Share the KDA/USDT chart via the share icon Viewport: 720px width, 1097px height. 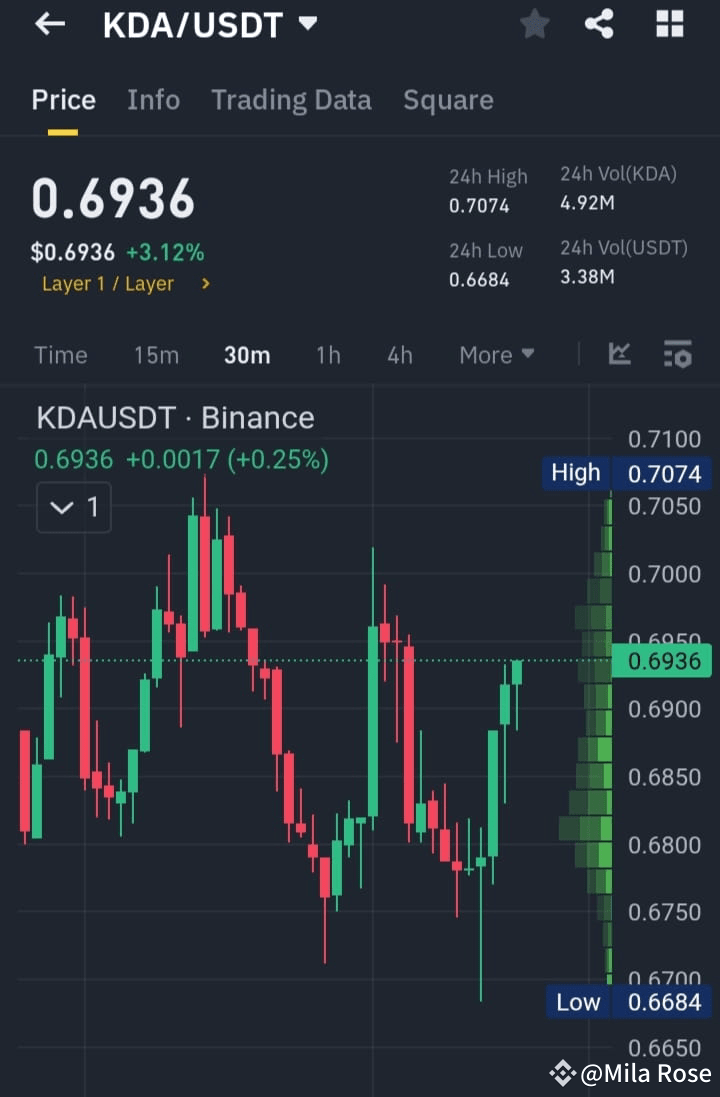point(599,24)
